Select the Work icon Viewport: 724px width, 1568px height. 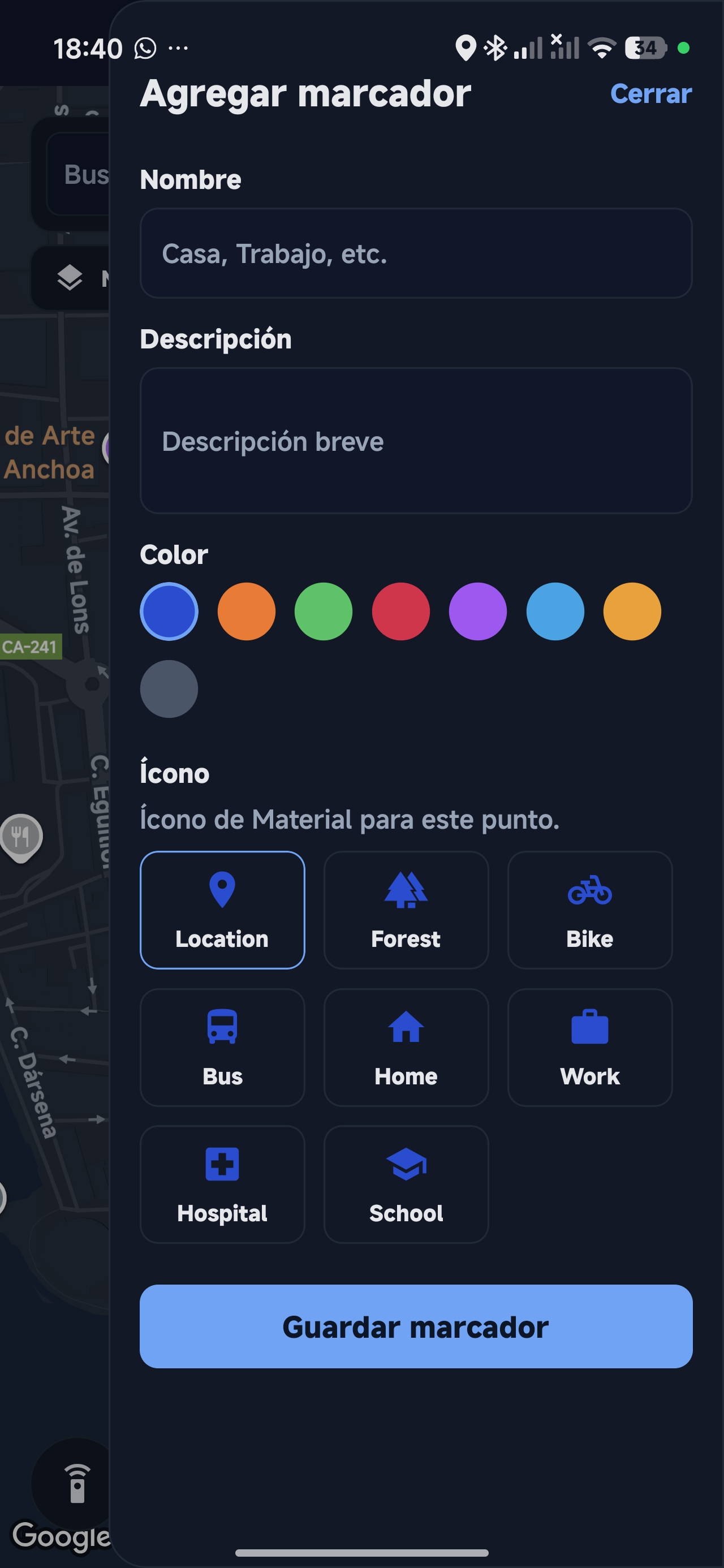[x=589, y=1048]
